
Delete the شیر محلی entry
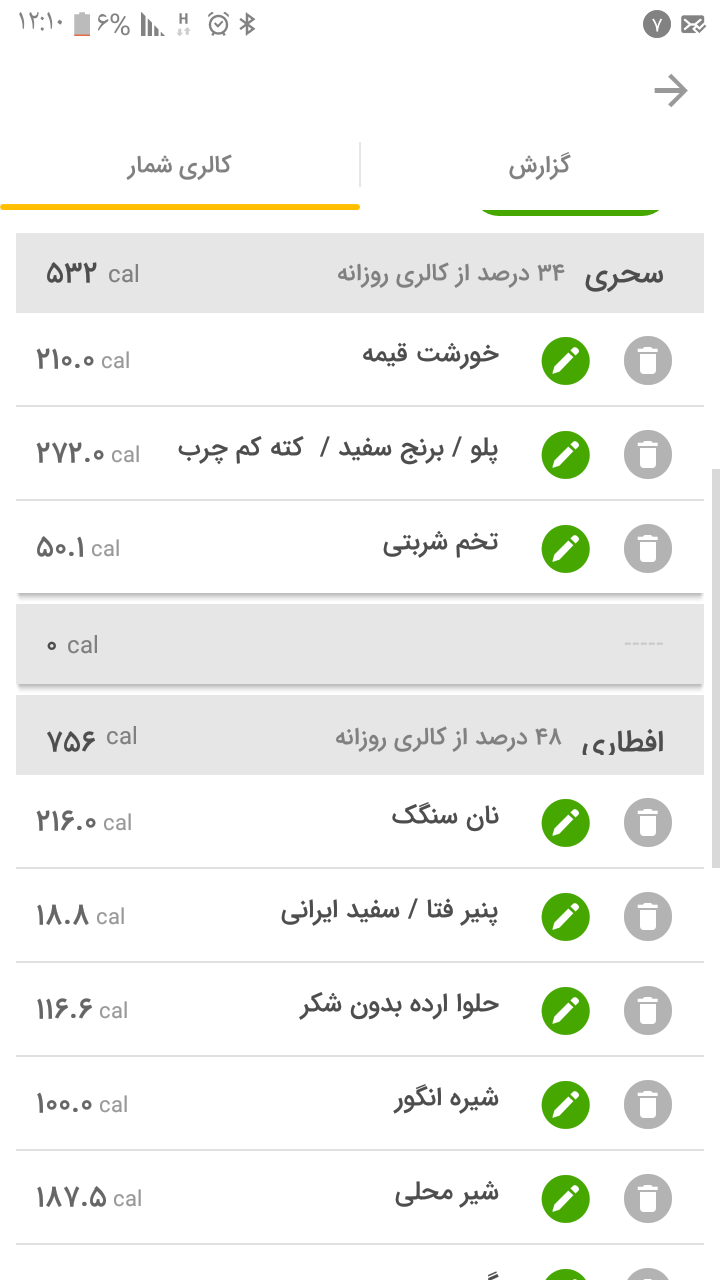[x=648, y=1199]
